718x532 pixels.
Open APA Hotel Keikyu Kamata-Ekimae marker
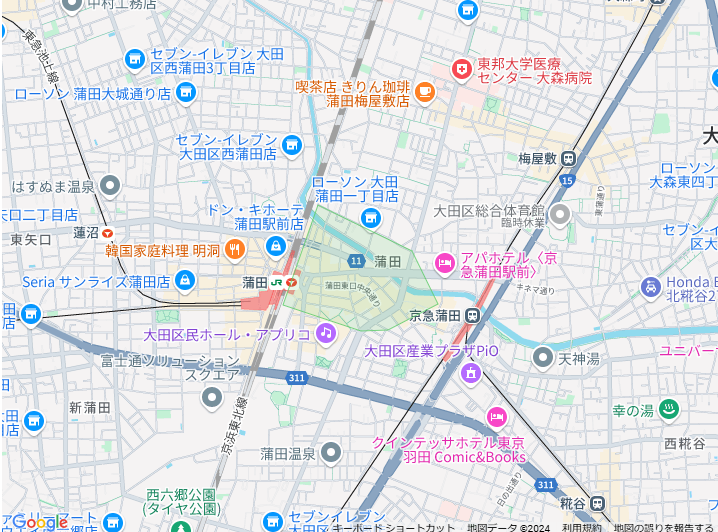444,262
